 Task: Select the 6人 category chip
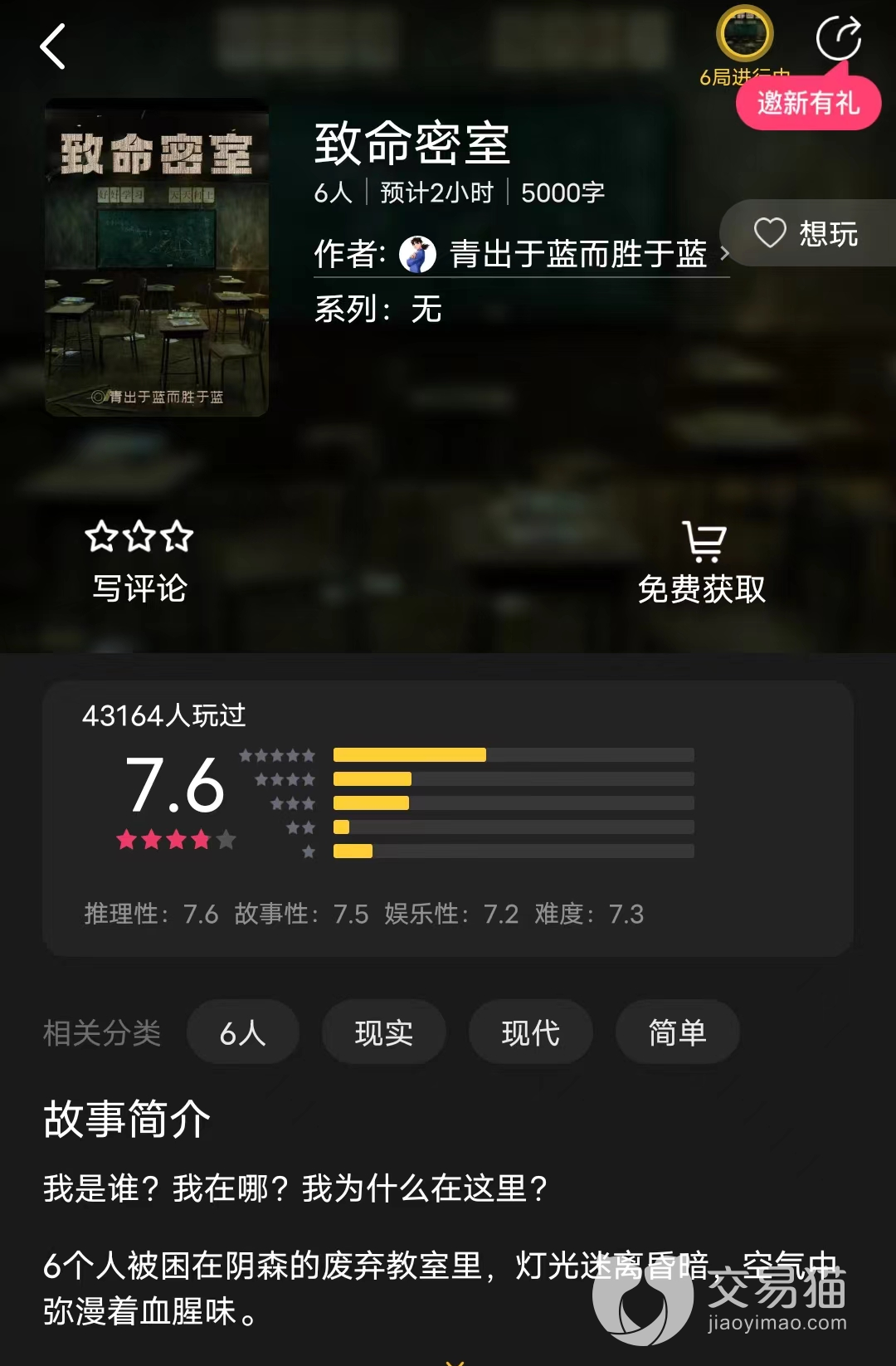(x=242, y=1033)
